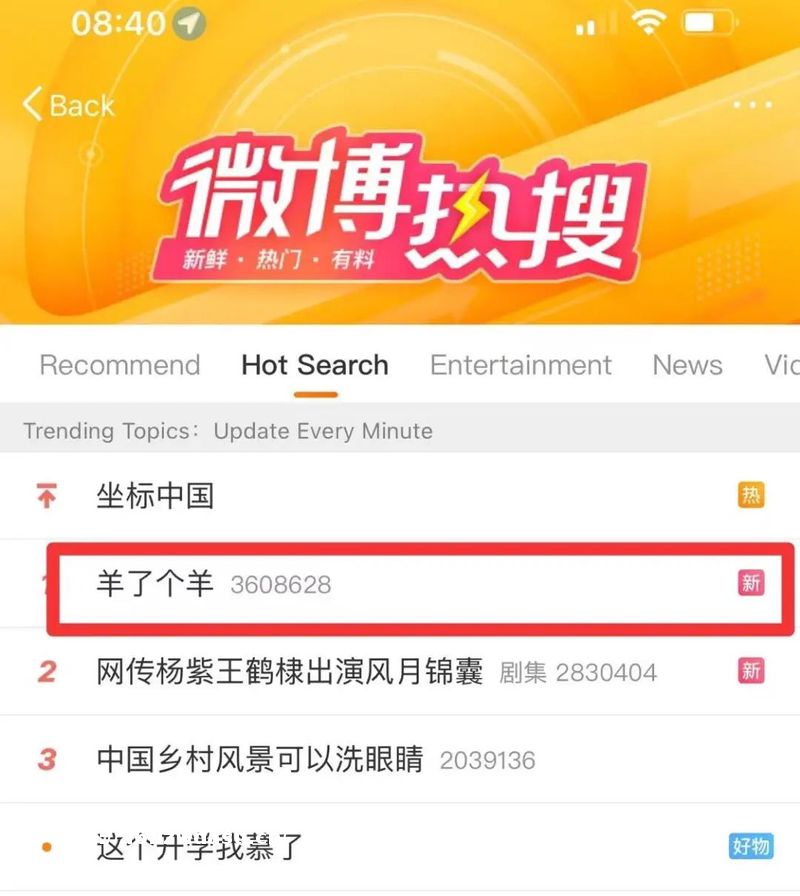Viewport: 800px width, 896px height.
Task: Open the topic 这个开学我慕了
Action: (x=200, y=847)
